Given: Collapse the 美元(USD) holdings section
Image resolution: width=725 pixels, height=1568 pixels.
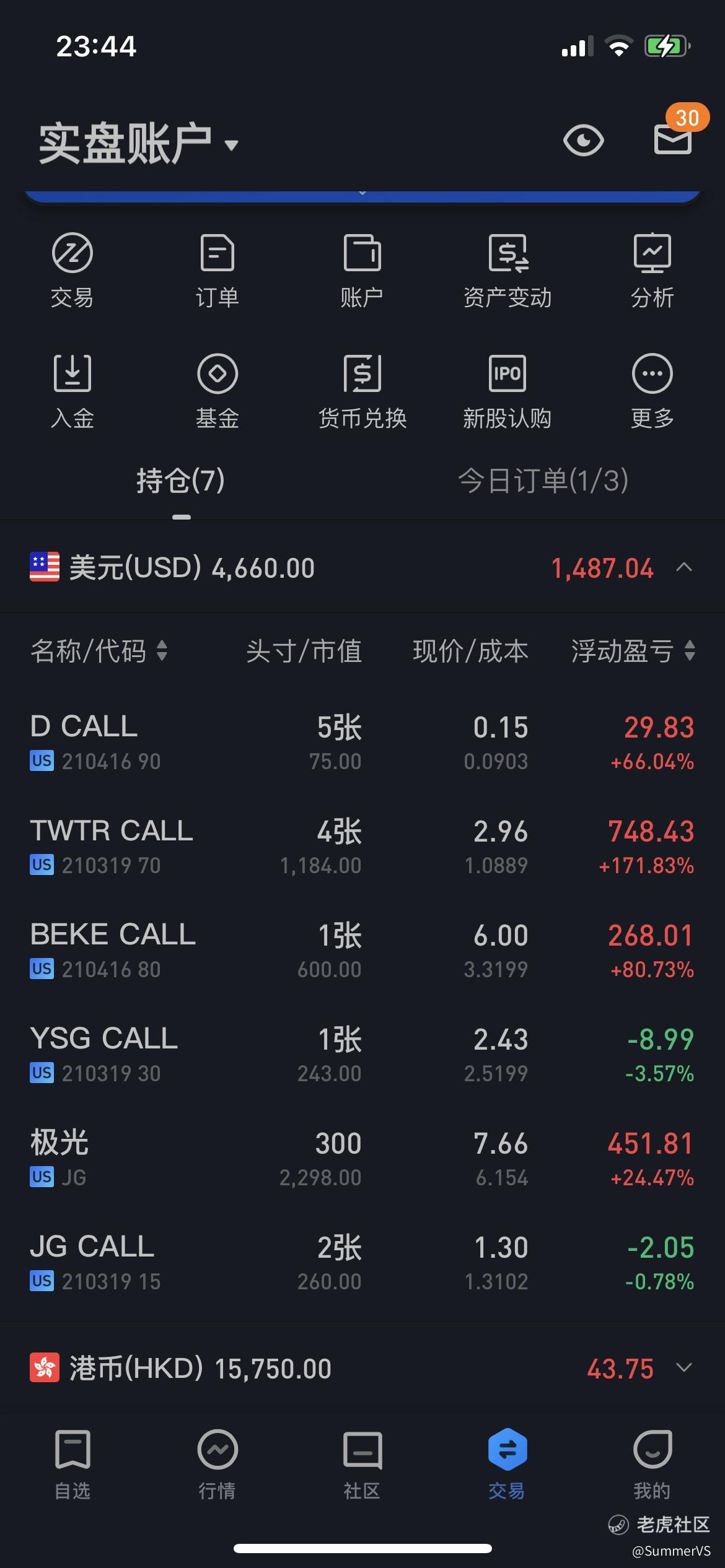Looking at the screenshot, I should (684, 567).
